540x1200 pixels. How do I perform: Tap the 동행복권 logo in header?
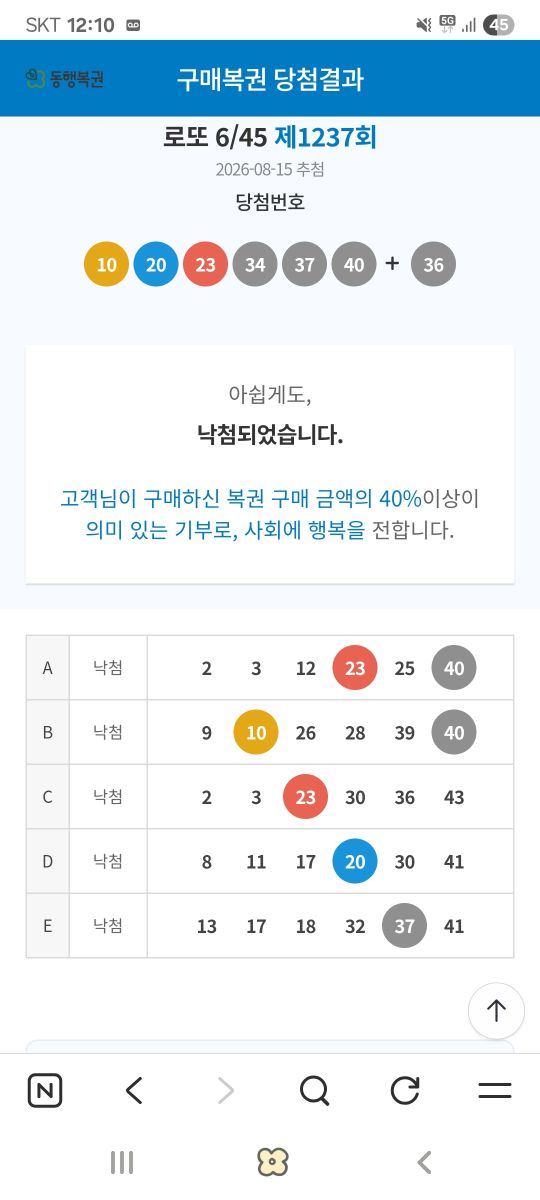[x=65, y=79]
